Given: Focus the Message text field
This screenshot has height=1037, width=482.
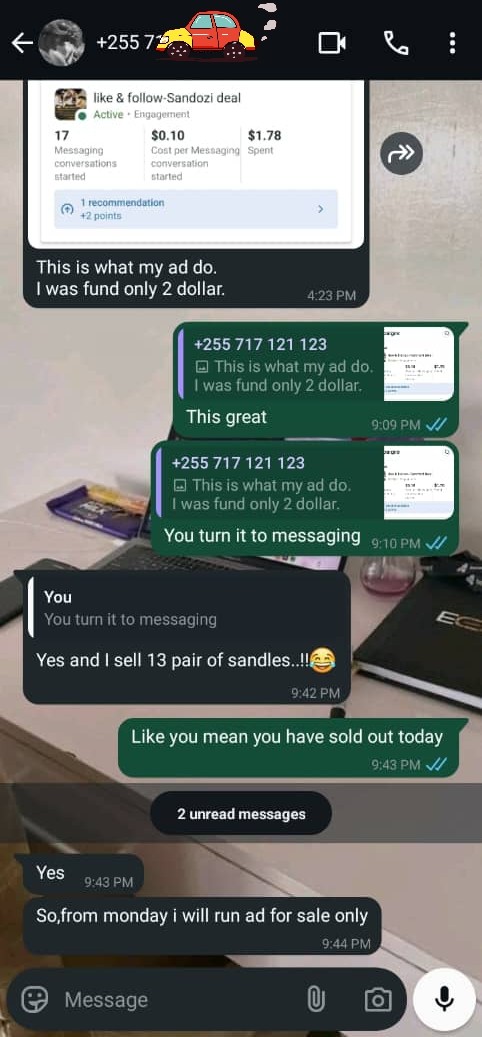Looking at the screenshot, I should point(179,999).
